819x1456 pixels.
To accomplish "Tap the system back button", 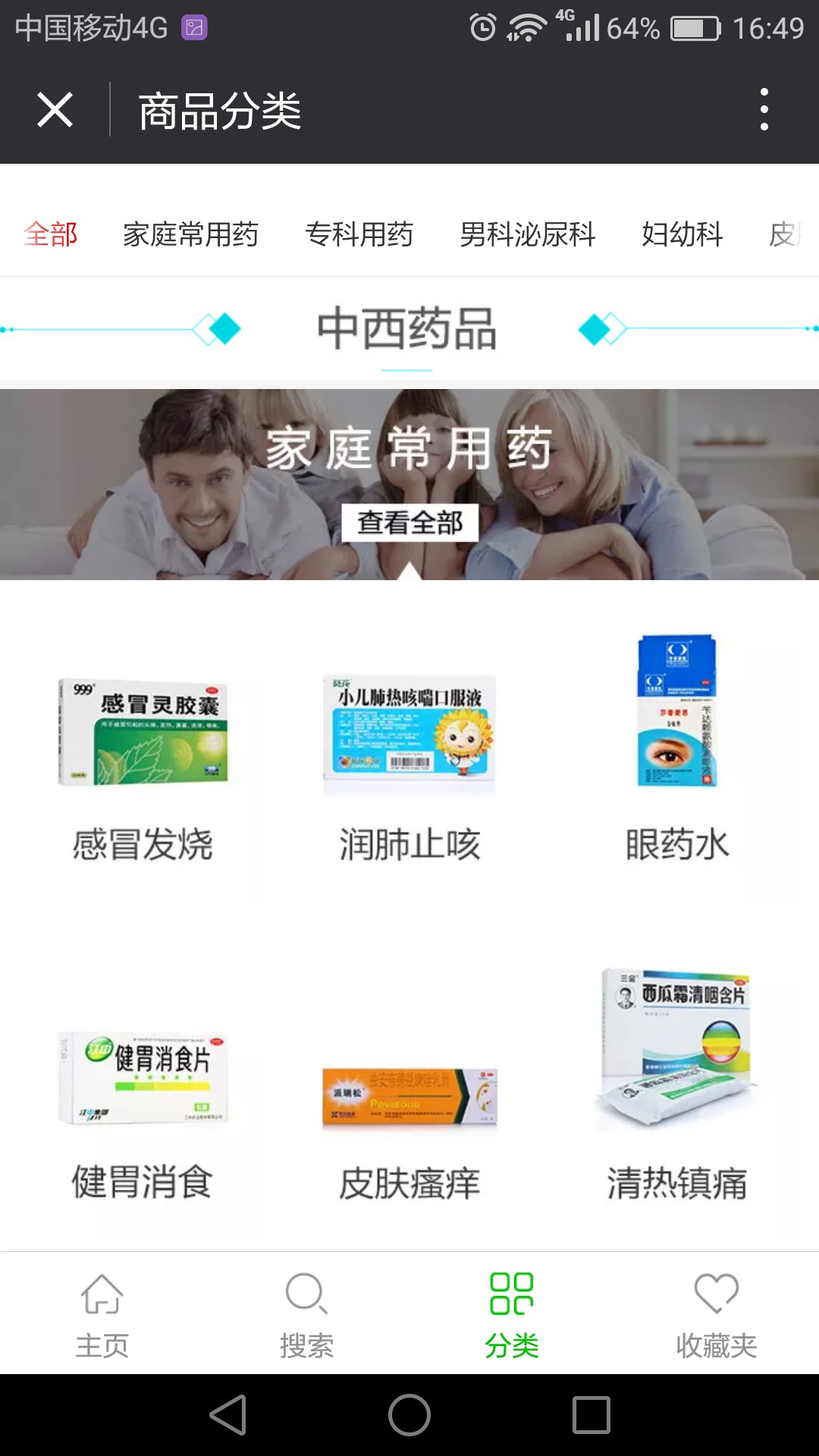I will coord(227,1415).
